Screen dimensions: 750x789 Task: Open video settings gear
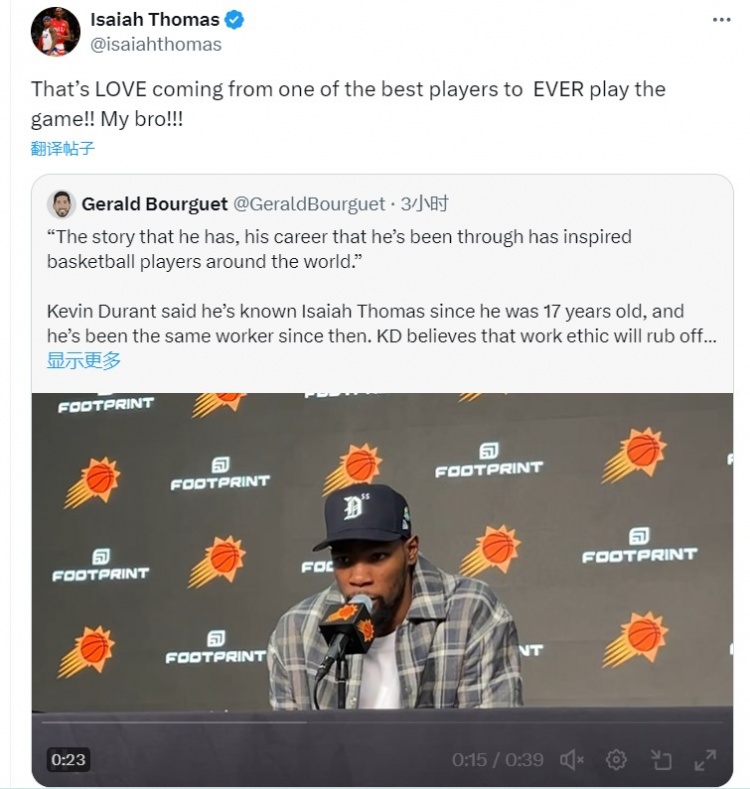[x=617, y=760]
